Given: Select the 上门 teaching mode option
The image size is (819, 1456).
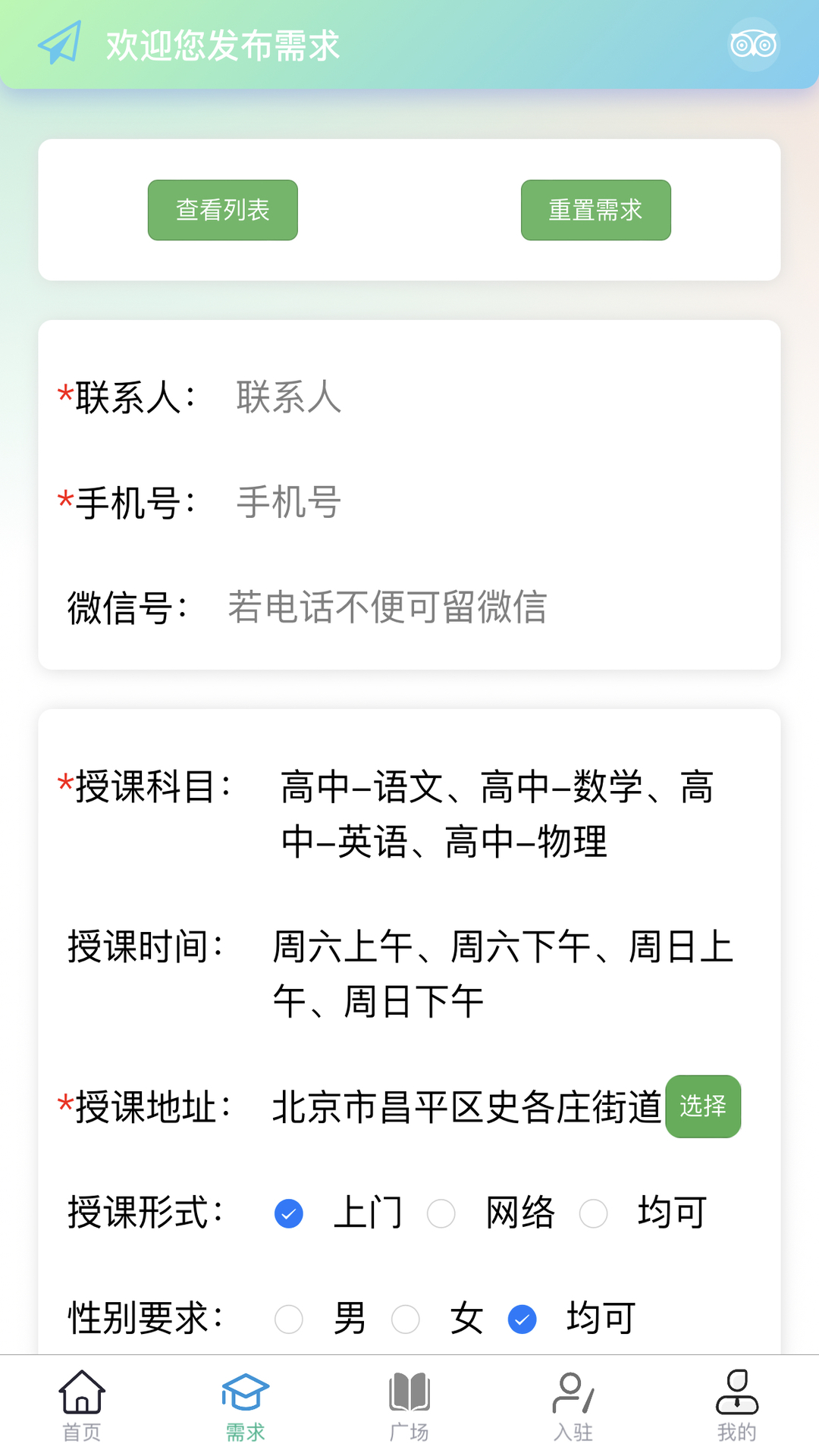Looking at the screenshot, I should tap(287, 1213).
